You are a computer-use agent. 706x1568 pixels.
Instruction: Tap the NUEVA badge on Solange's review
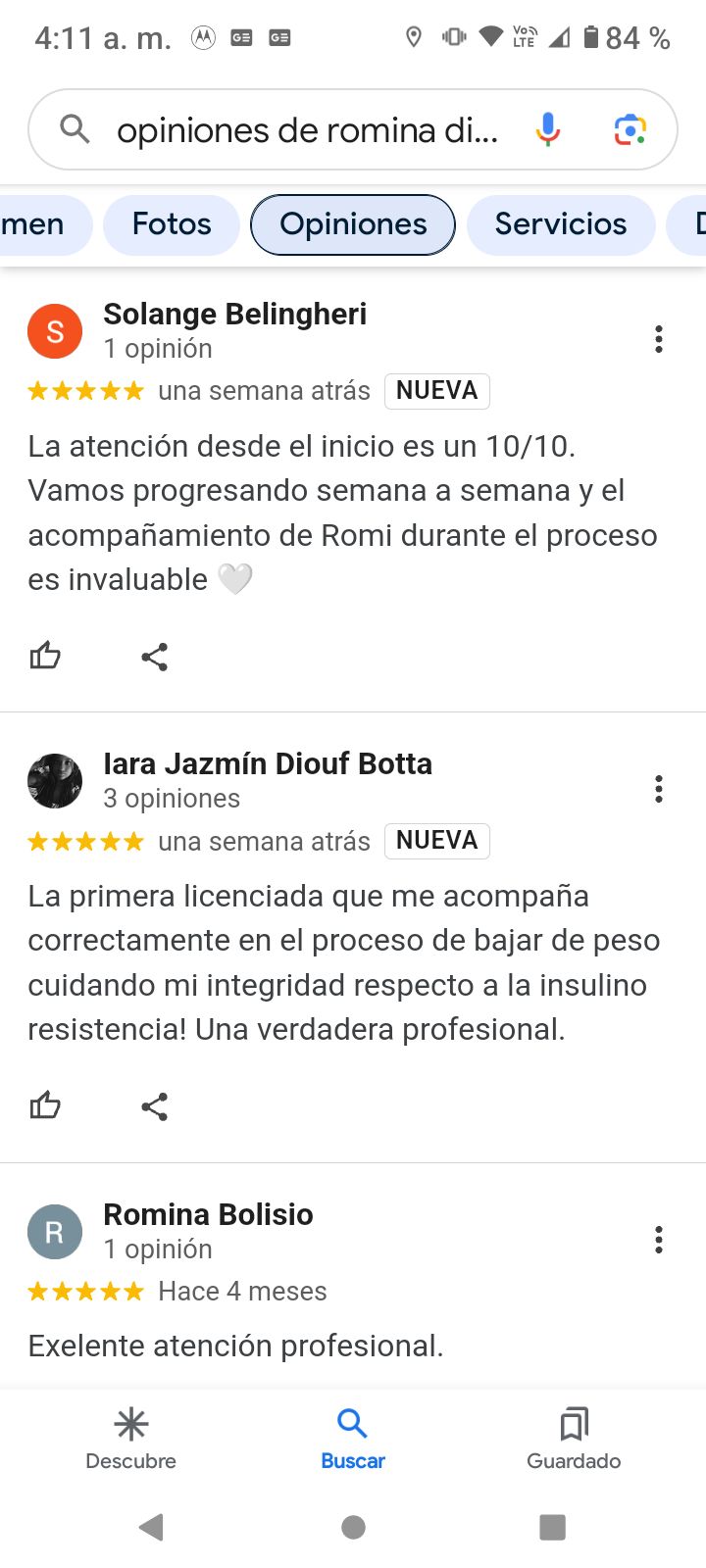pyautogui.click(x=436, y=390)
